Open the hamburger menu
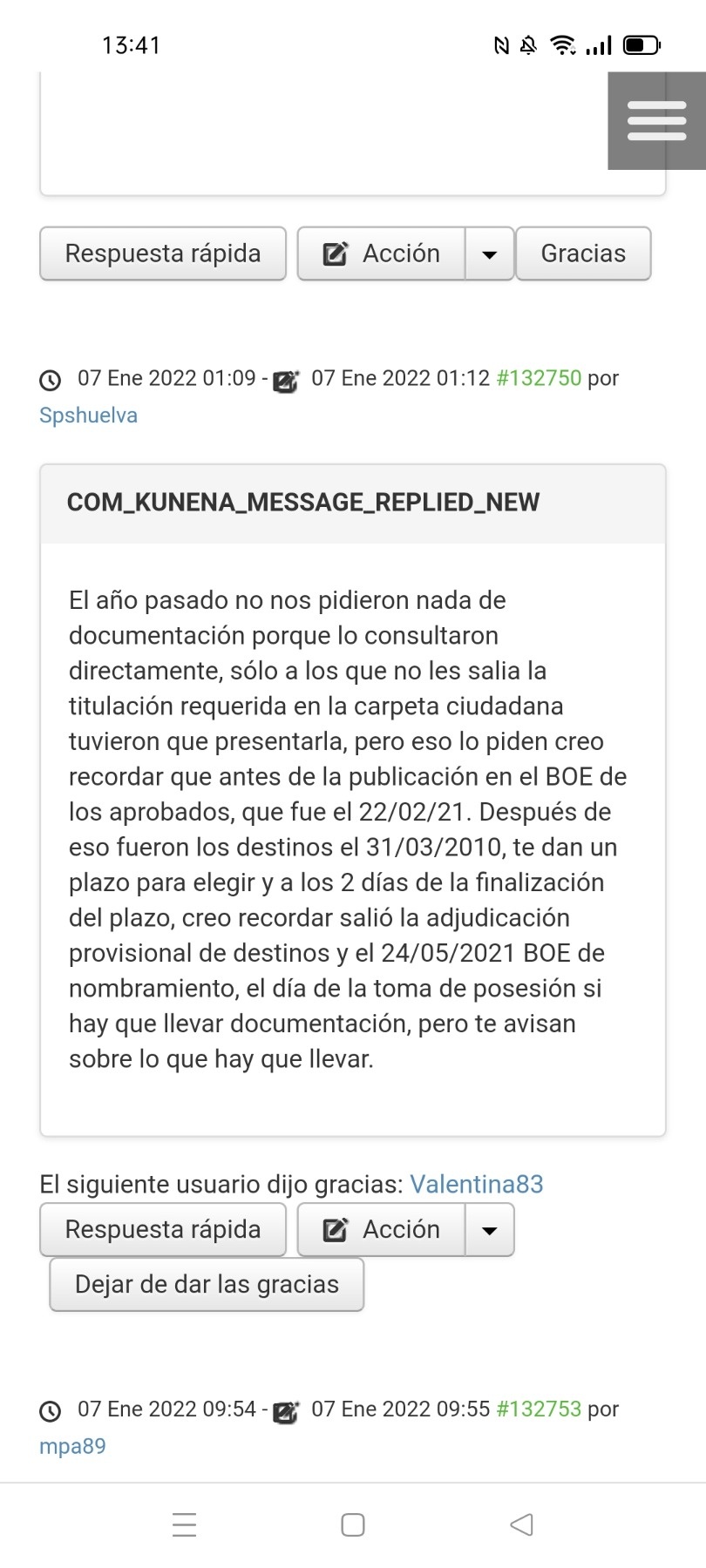 pos(656,120)
